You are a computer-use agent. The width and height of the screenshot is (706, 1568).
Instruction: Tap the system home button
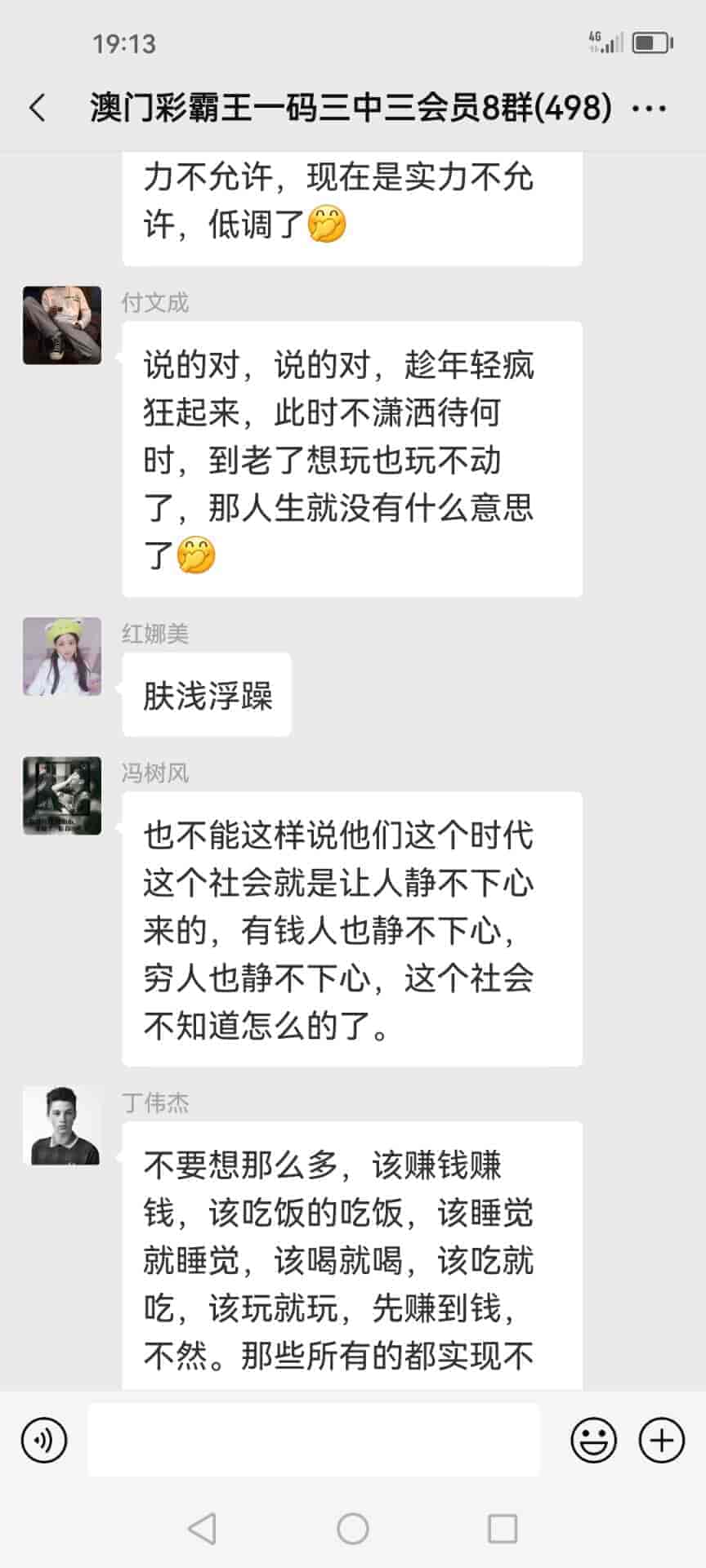[x=353, y=1529]
